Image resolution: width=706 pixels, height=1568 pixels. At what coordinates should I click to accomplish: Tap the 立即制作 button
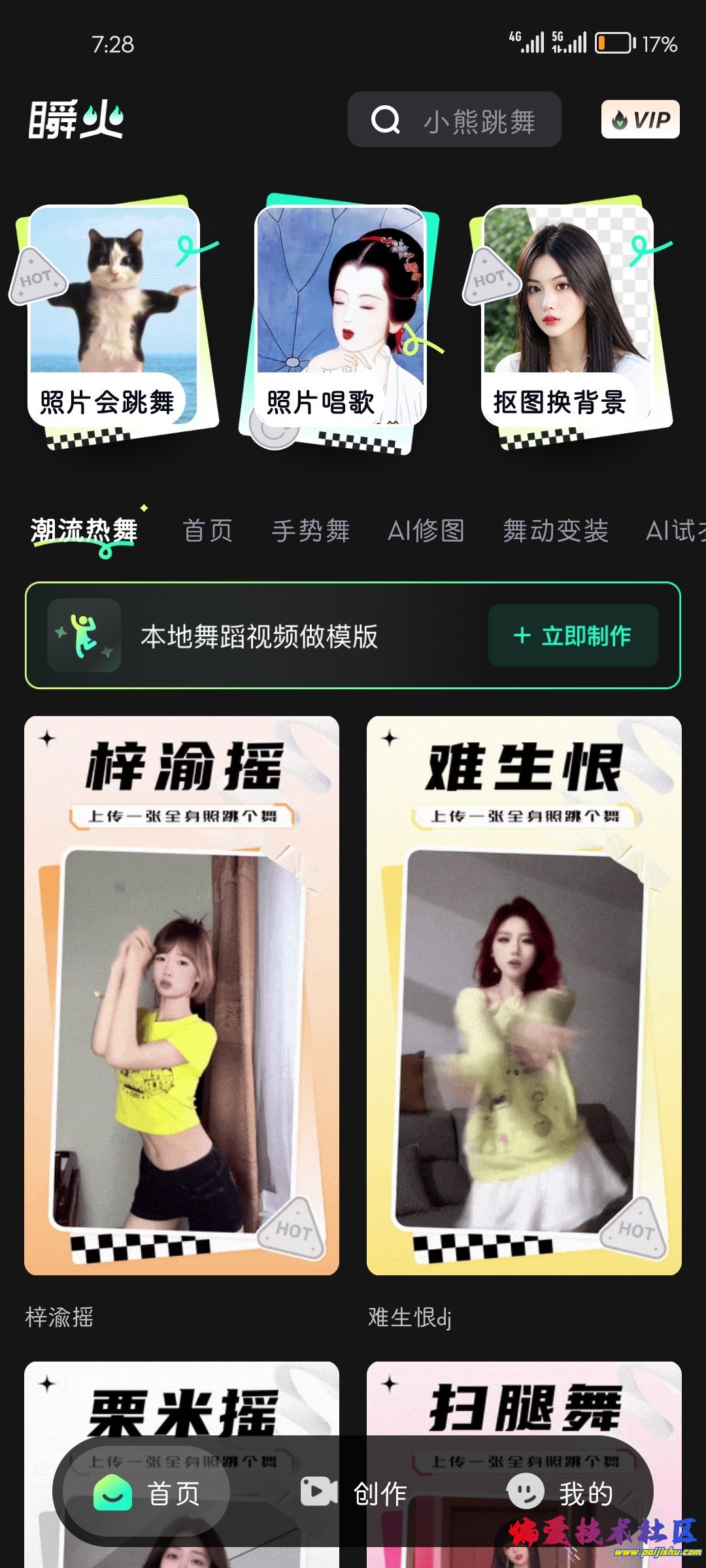573,635
